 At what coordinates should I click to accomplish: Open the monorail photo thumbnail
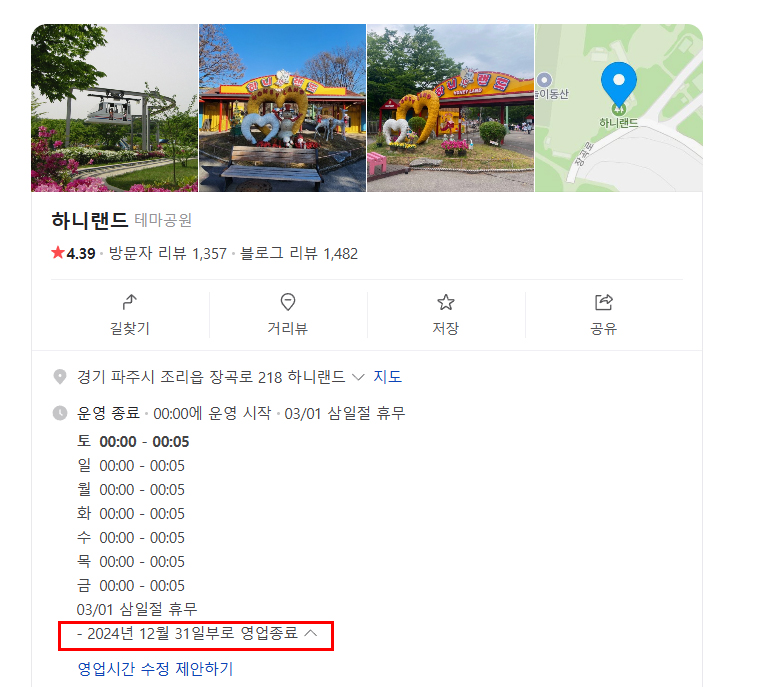pos(114,108)
